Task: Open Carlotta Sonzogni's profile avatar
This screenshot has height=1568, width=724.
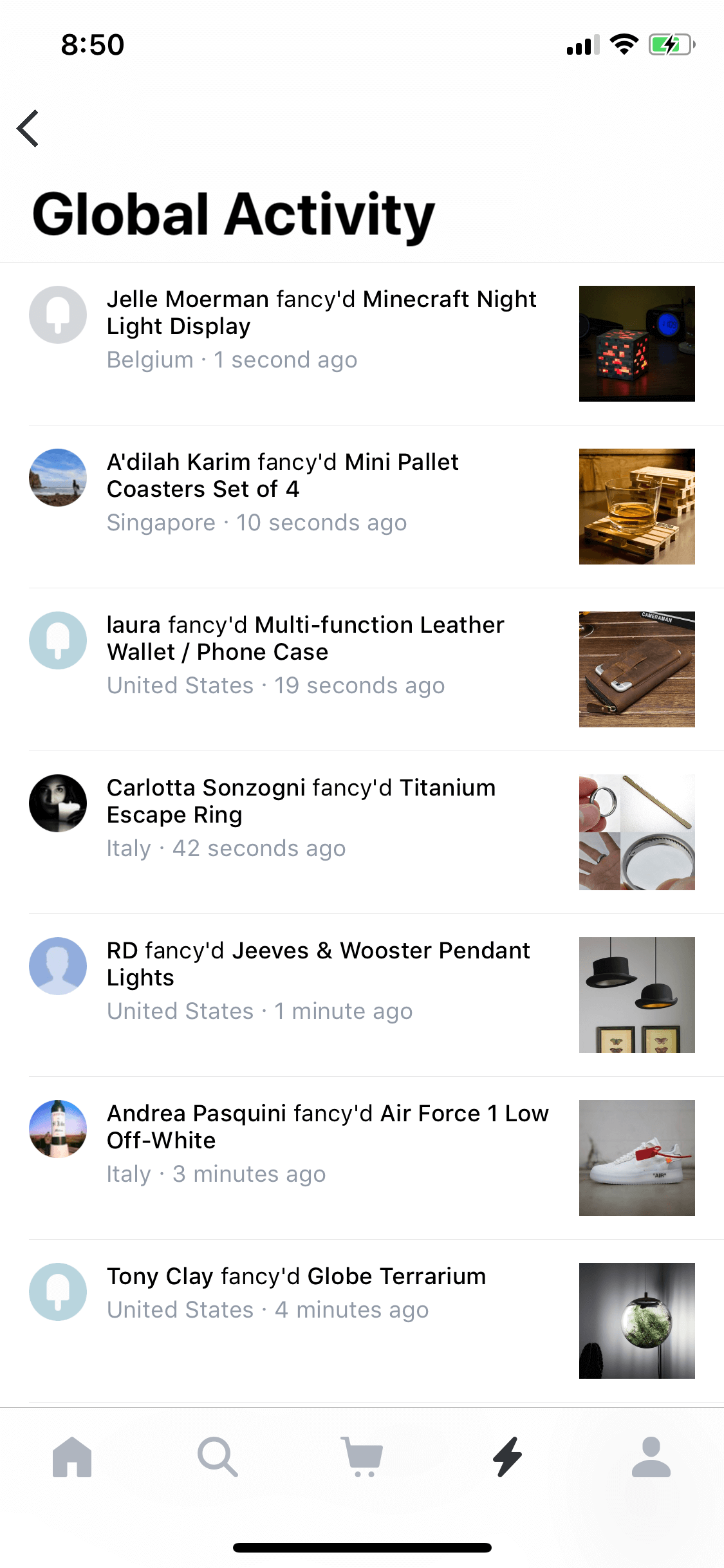Action: click(58, 803)
